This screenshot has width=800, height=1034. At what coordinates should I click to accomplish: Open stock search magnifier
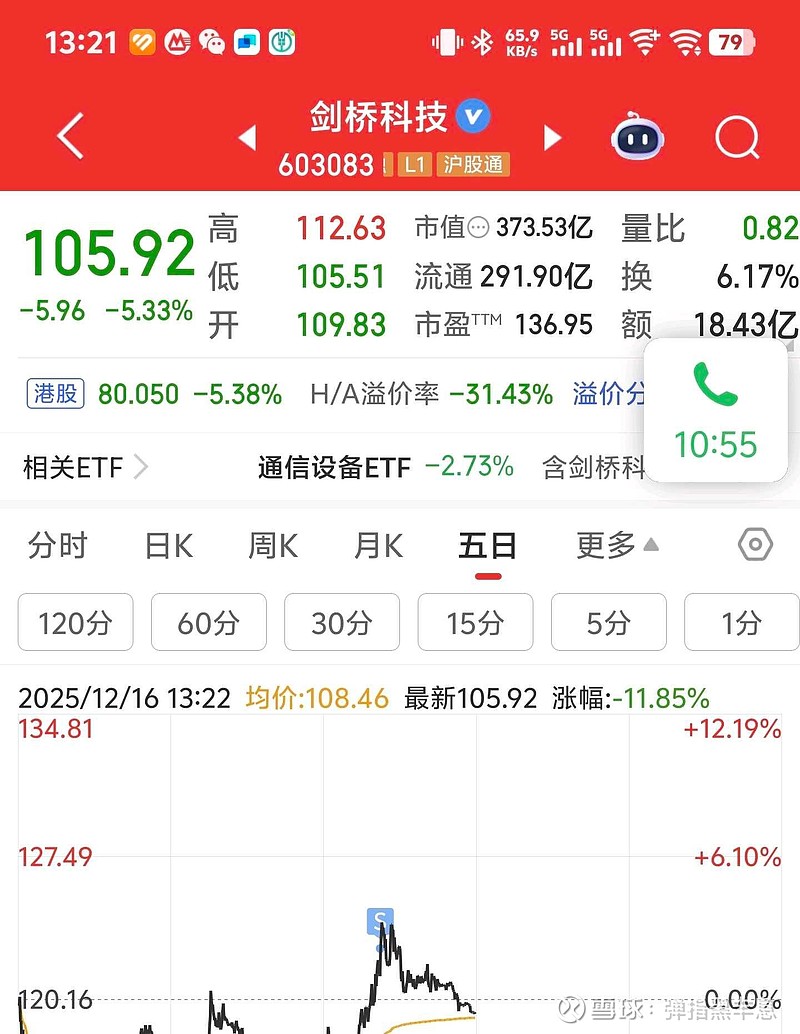(x=737, y=138)
